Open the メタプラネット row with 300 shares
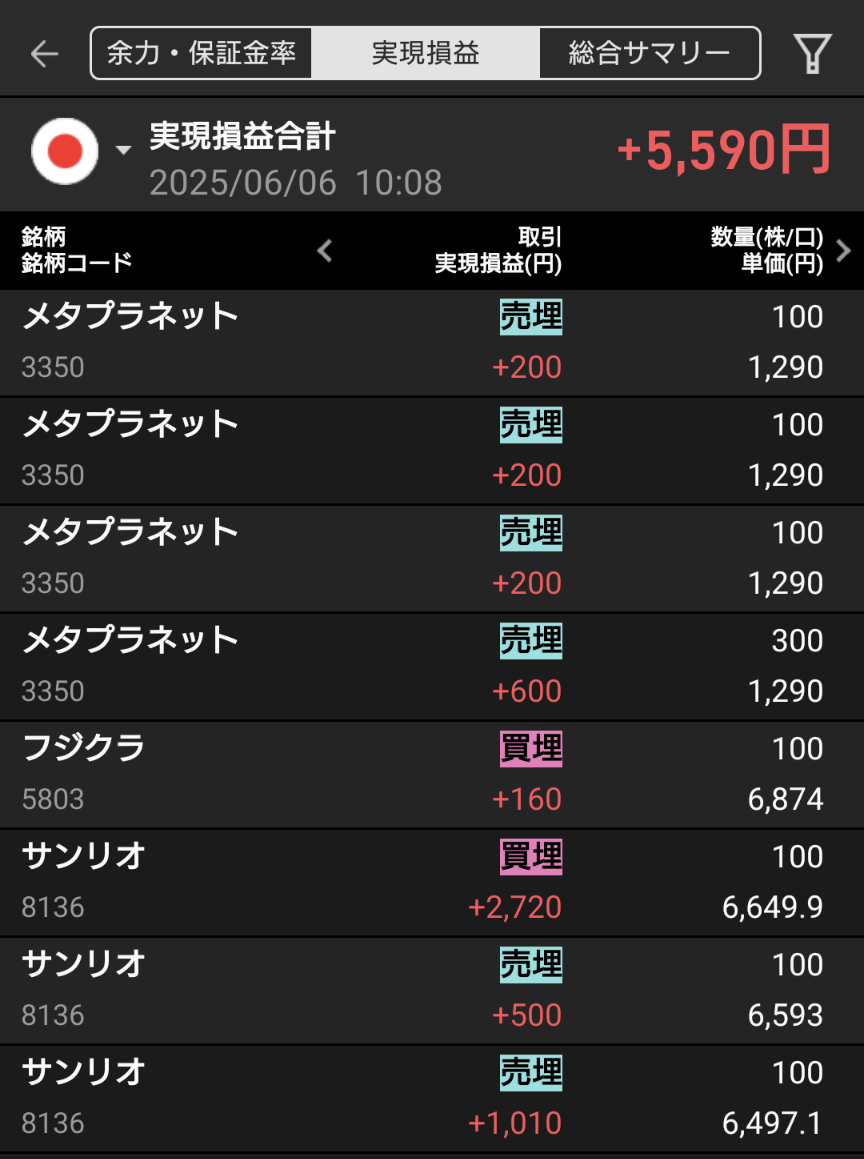The width and height of the screenshot is (864, 1159). pos(432,666)
